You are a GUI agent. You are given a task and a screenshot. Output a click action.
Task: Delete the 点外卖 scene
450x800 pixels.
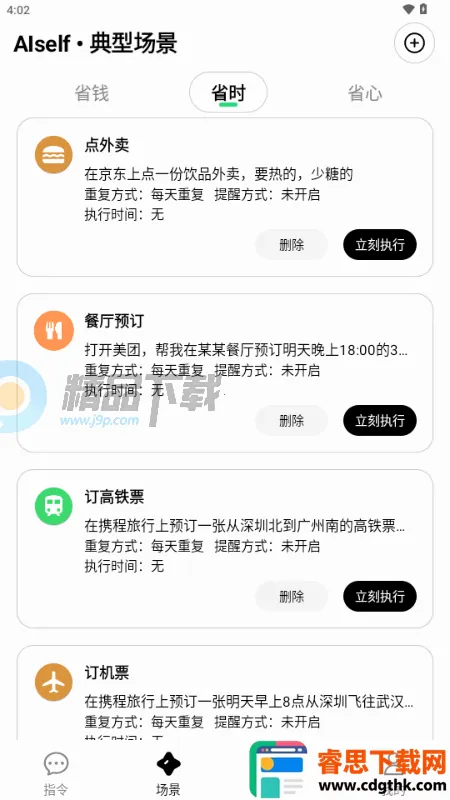click(291, 245)
